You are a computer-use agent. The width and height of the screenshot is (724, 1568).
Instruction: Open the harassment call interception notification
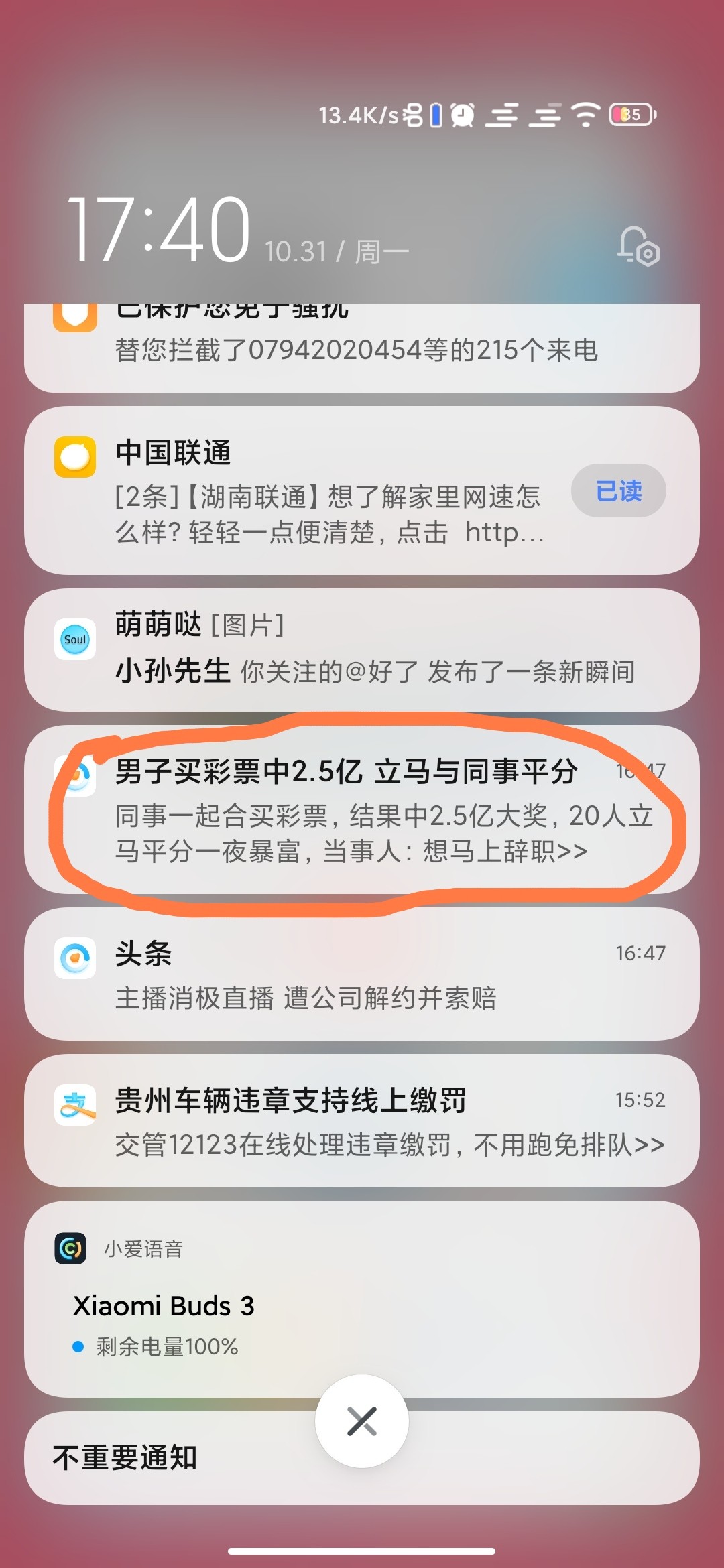[362, 347]
